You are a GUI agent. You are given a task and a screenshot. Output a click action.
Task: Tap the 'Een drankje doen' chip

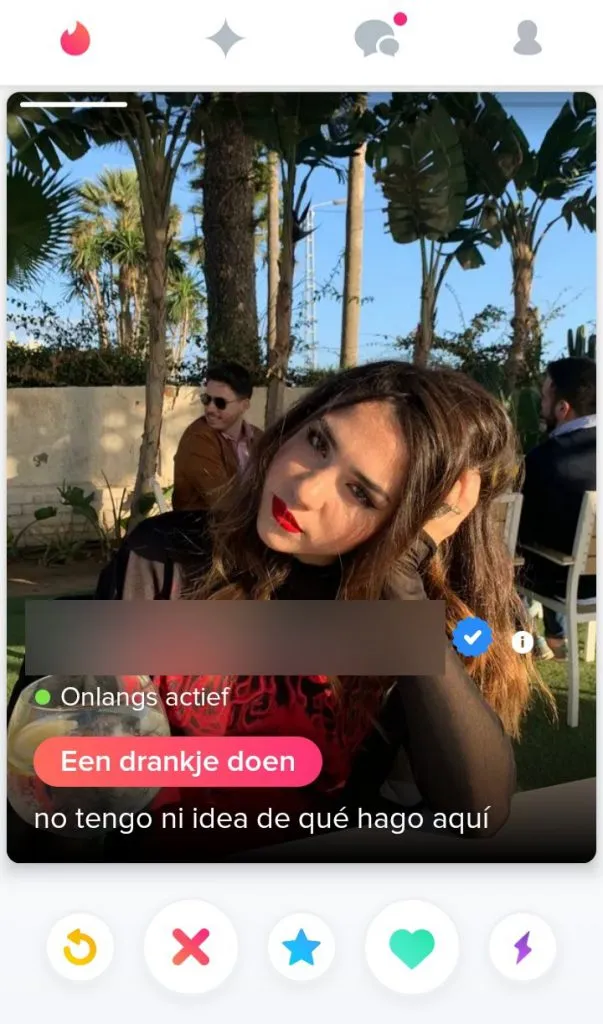click(x=178, y=762)
